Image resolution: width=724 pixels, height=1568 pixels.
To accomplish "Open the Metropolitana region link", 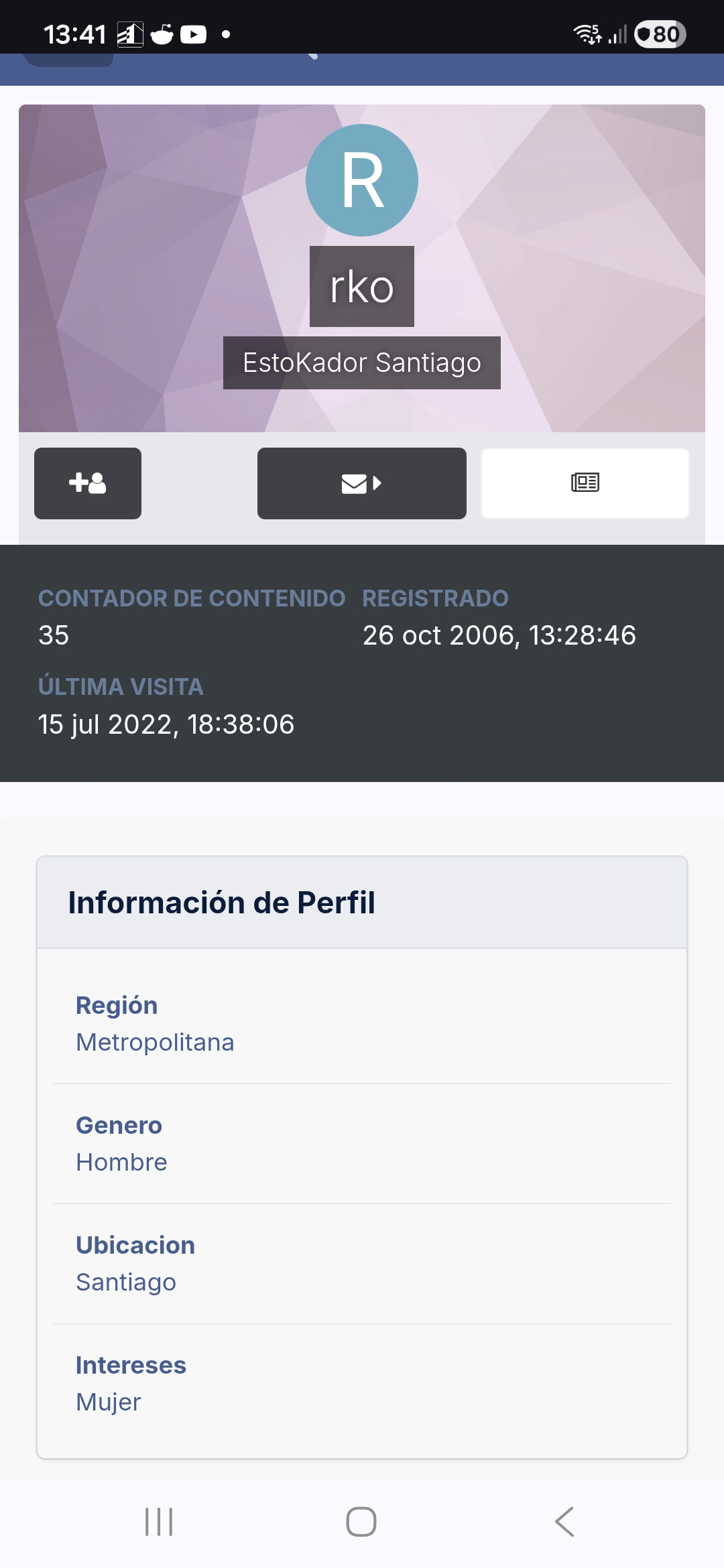I will click(155, 1041).
